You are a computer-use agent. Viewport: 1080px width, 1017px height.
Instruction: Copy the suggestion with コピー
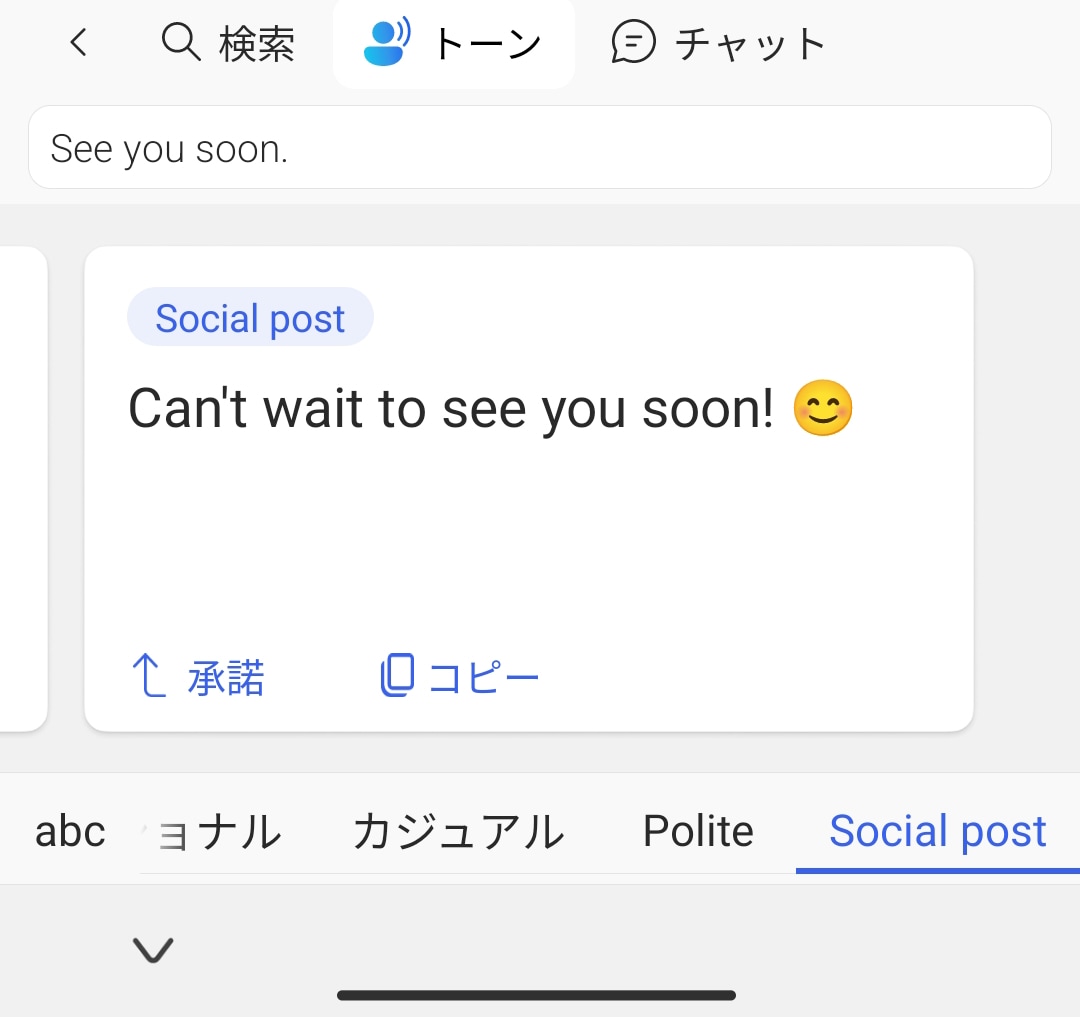[460, 677]
